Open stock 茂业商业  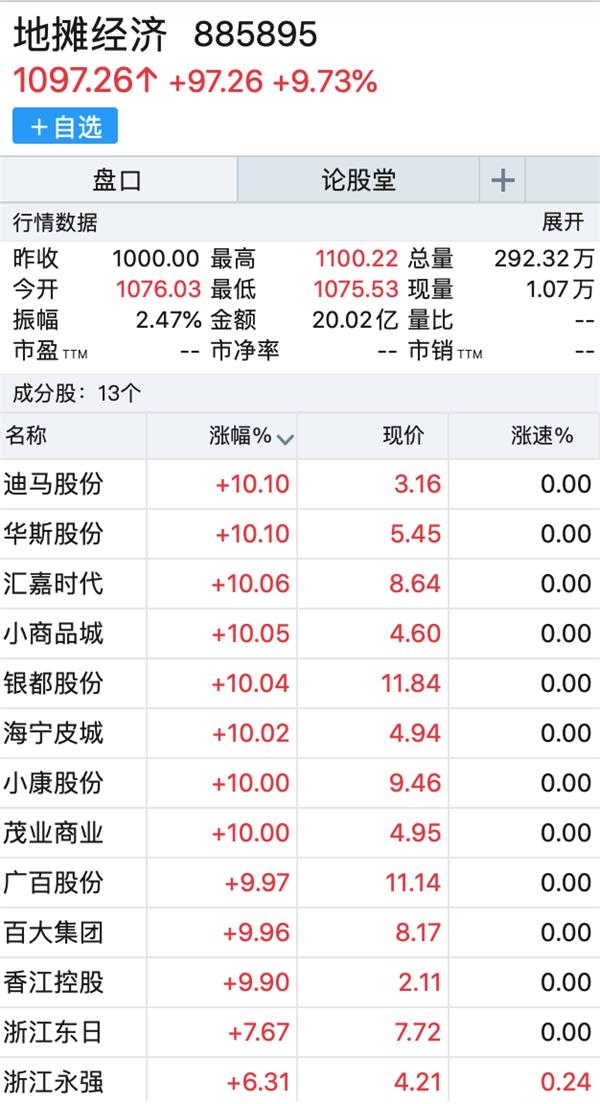(300, 833)
